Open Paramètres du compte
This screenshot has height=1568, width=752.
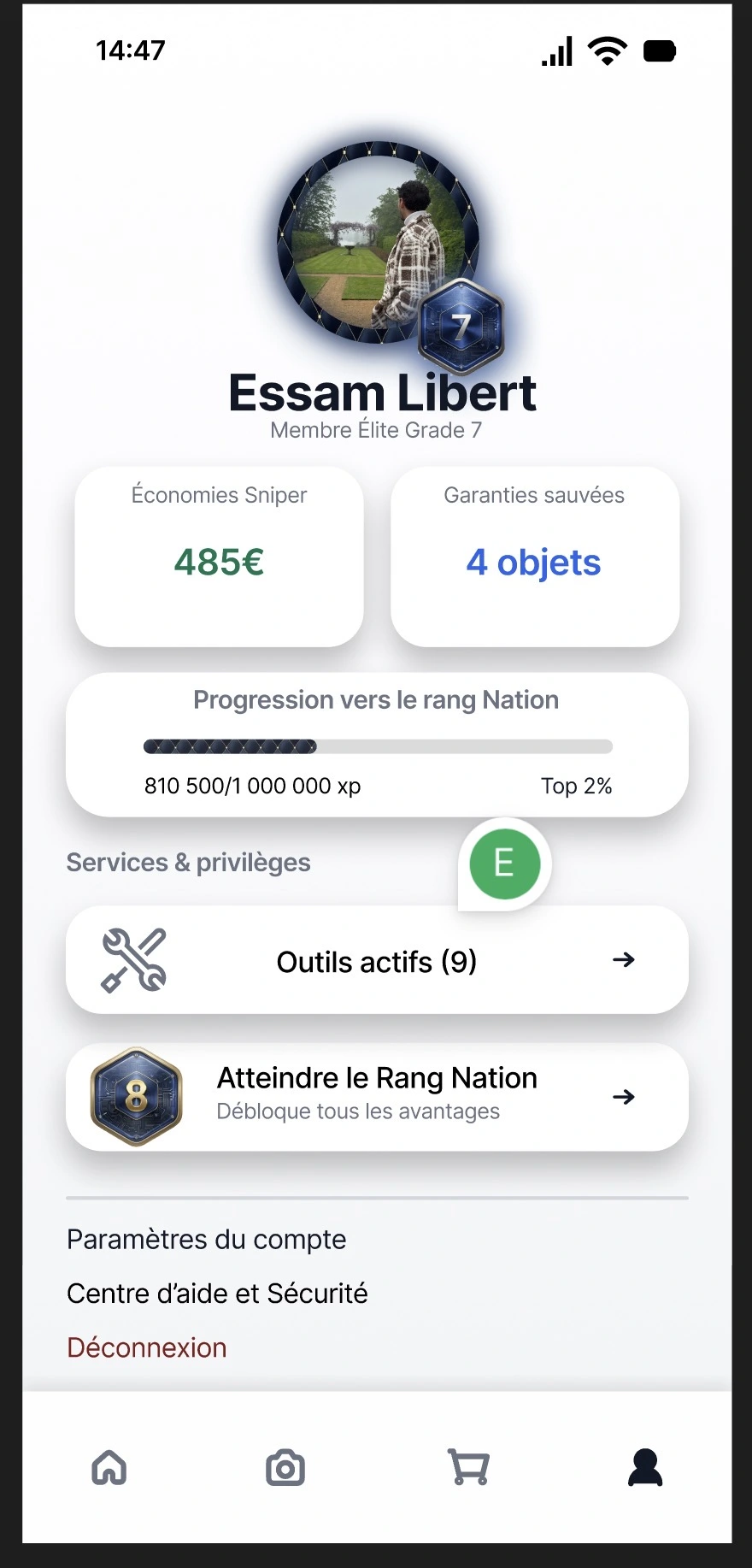click(206, 1239)
